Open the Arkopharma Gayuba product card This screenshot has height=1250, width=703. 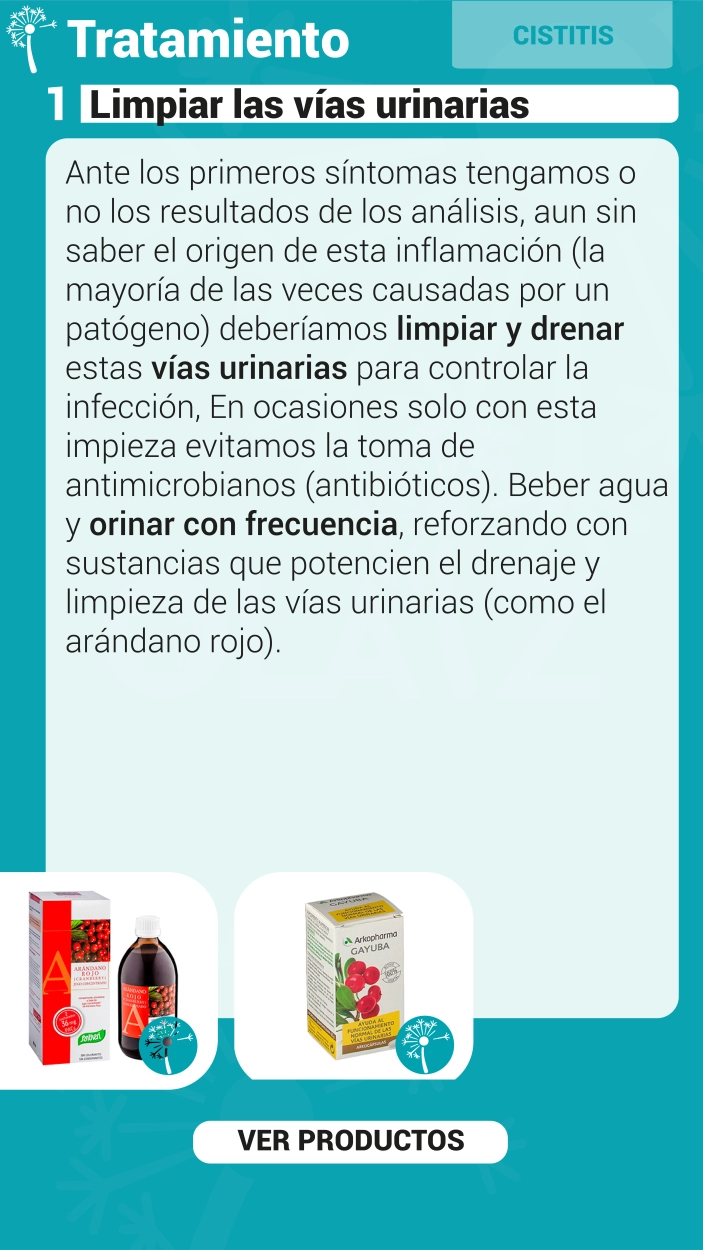[353, 977]
